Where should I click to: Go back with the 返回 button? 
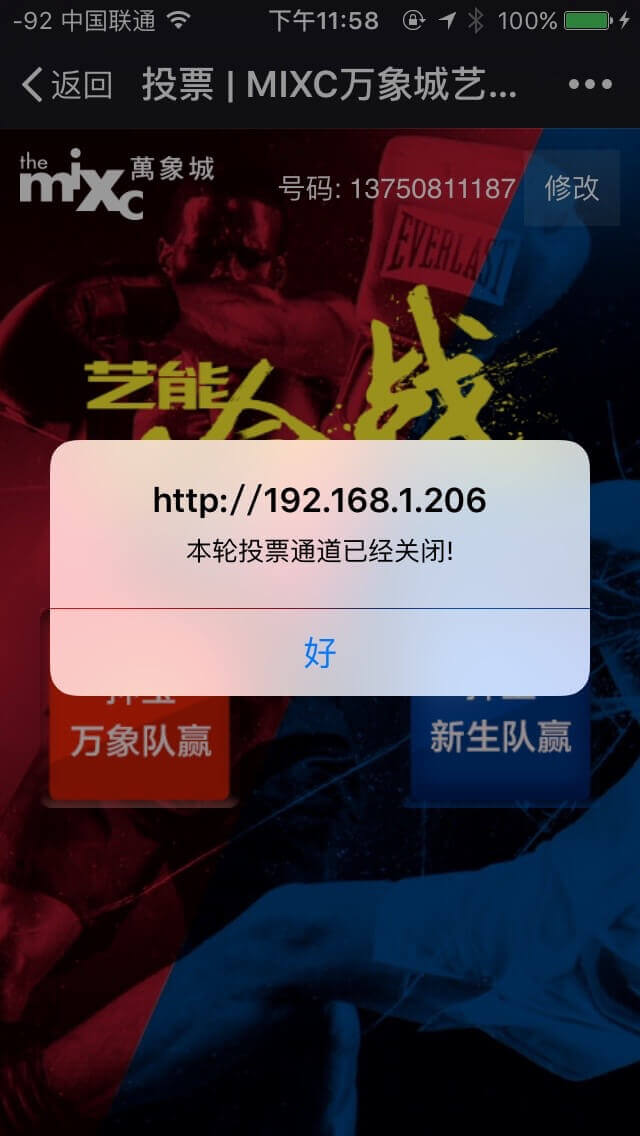tap(67, 85)
